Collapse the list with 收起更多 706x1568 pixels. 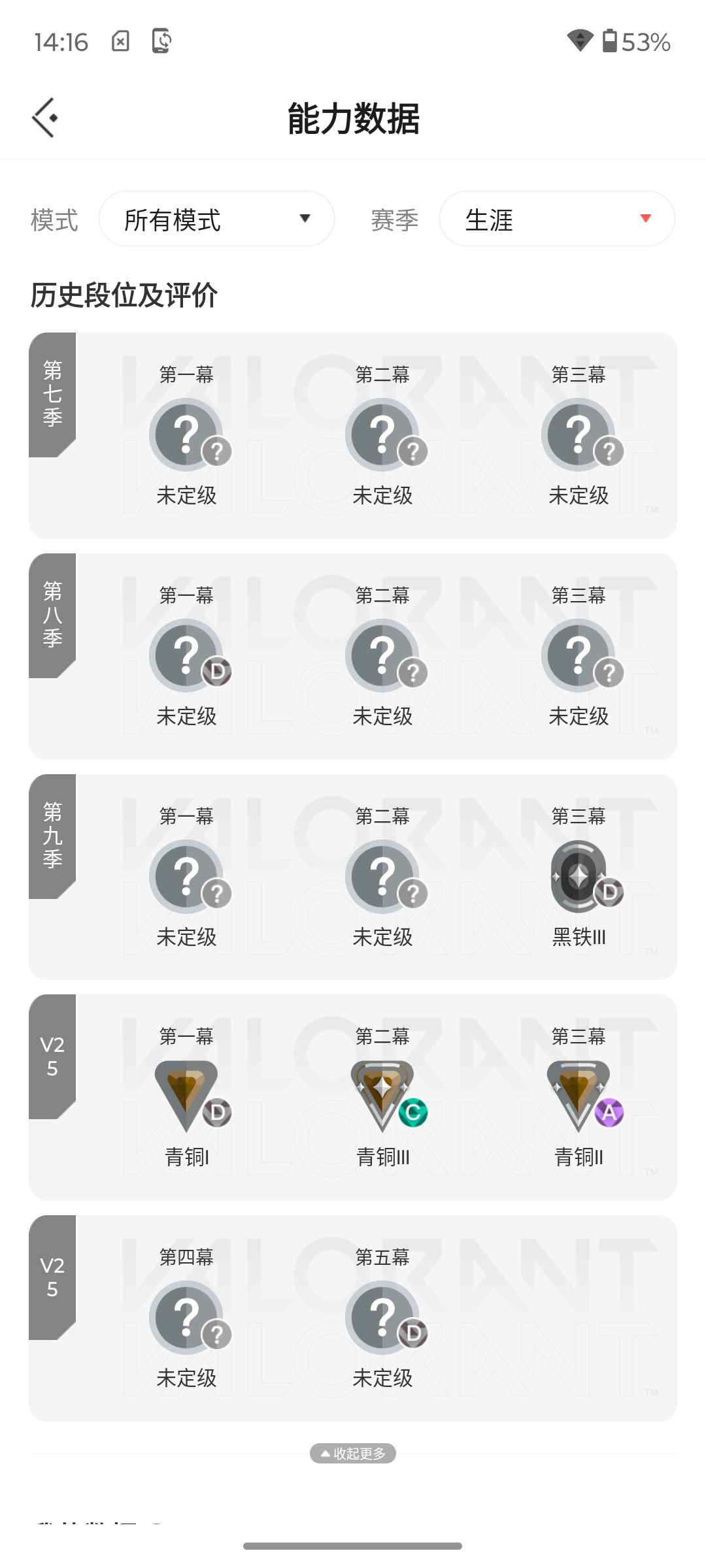[x=353, y=1453]
